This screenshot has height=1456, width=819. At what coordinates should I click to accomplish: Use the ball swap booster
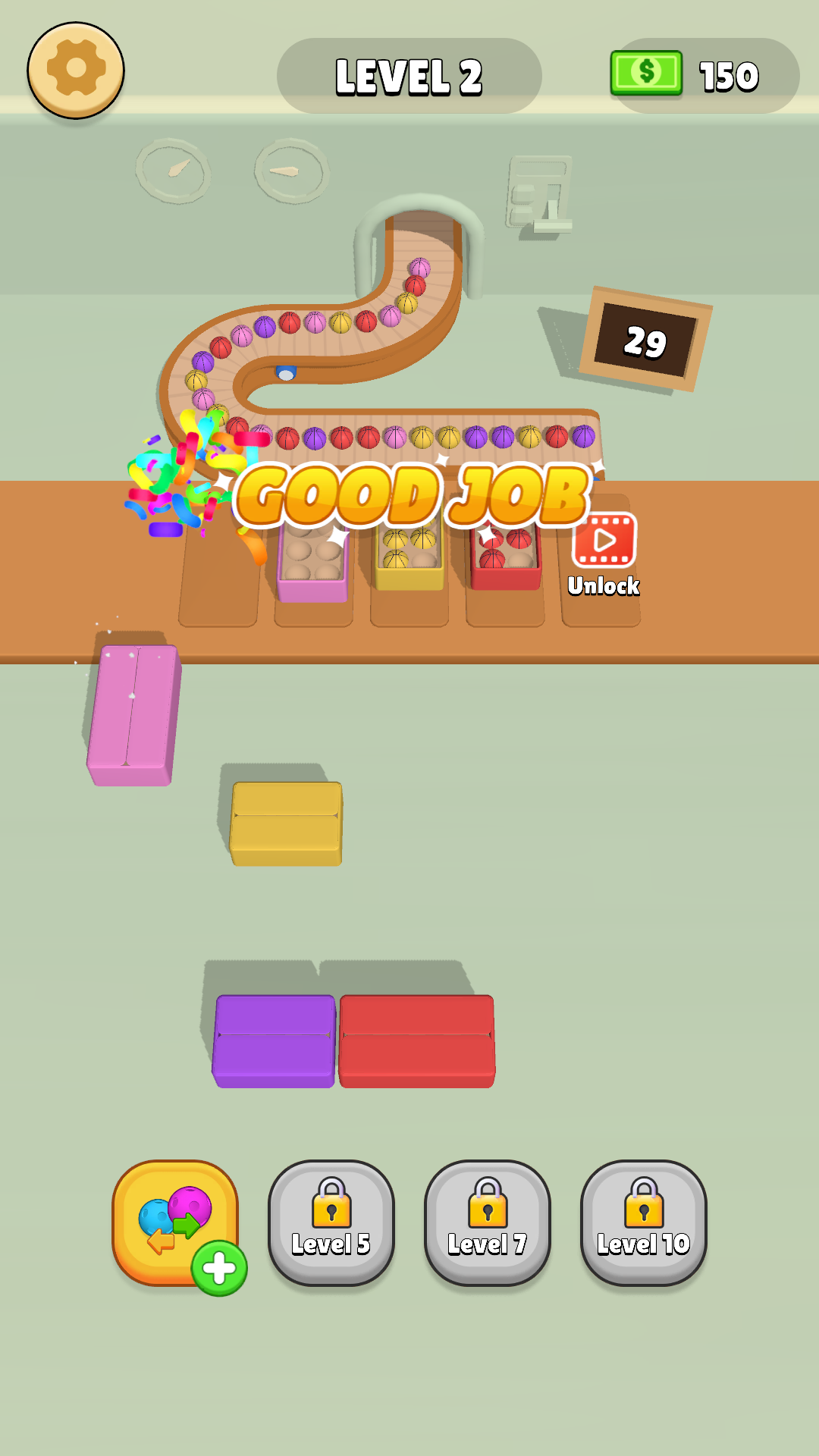(176, 1222)
